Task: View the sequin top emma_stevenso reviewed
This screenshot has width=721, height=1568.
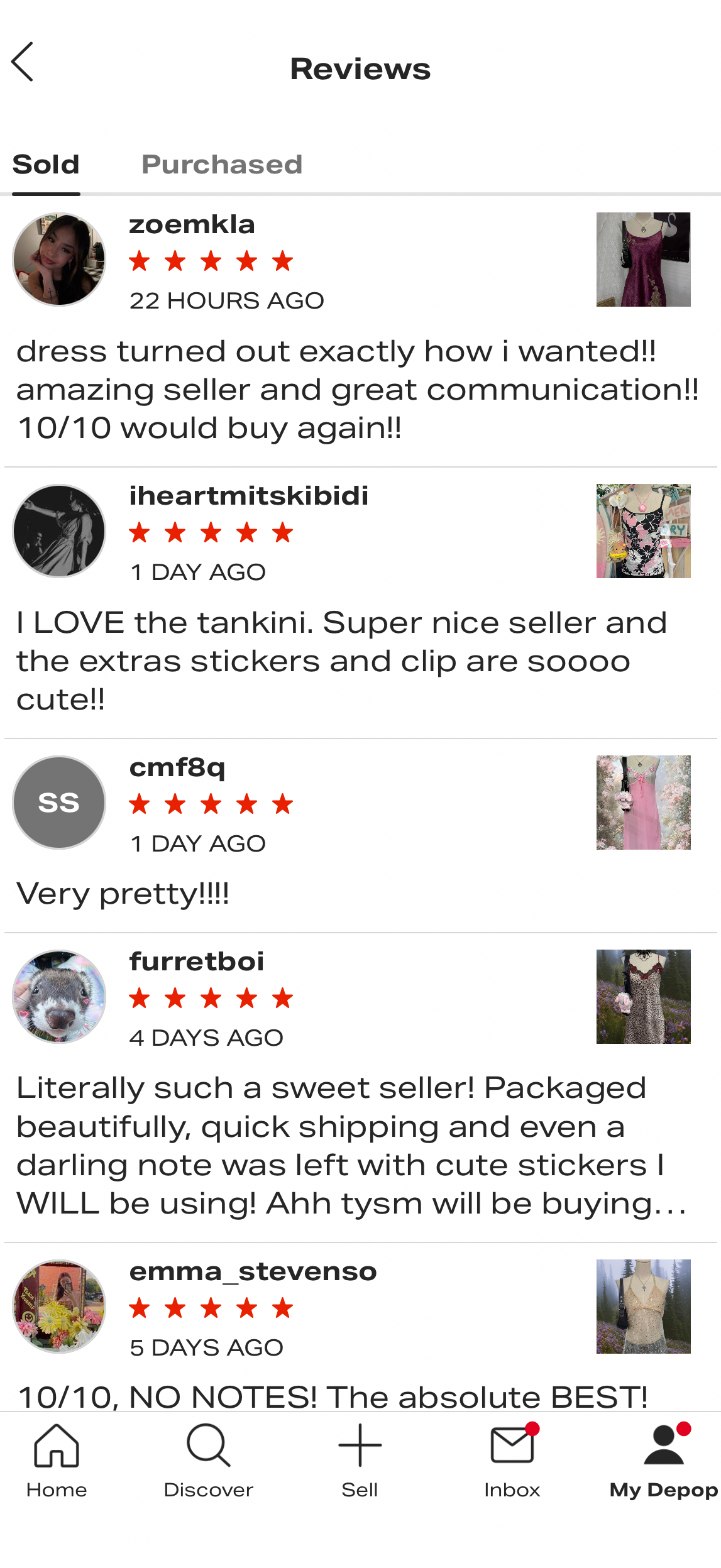Action: click(642, 1307)
